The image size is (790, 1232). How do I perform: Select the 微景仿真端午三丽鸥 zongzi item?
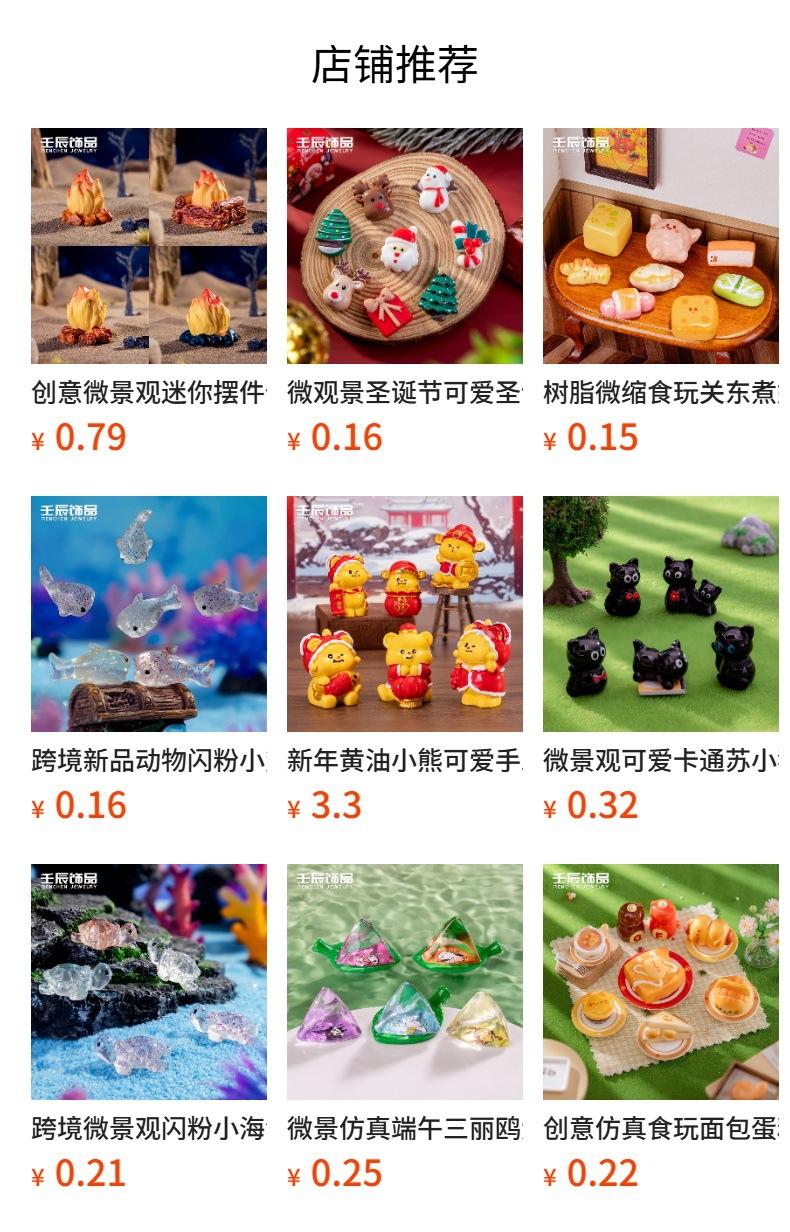coord(405,982)
